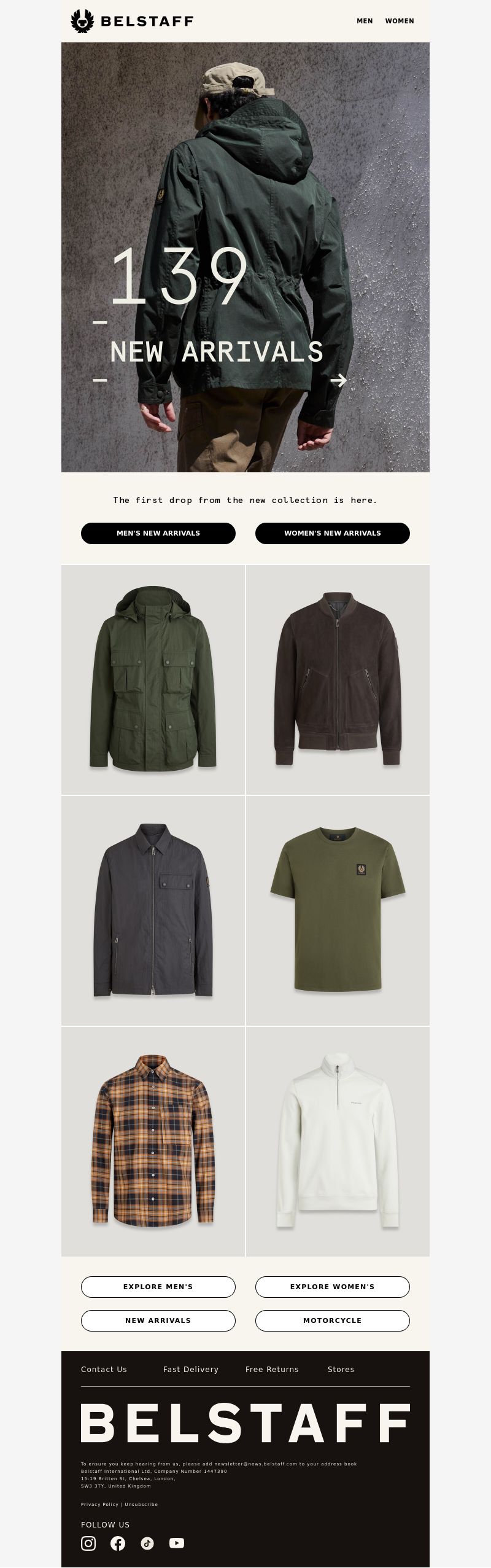
Task: Open Men's New Arrivals button
Action: point(158,533)
